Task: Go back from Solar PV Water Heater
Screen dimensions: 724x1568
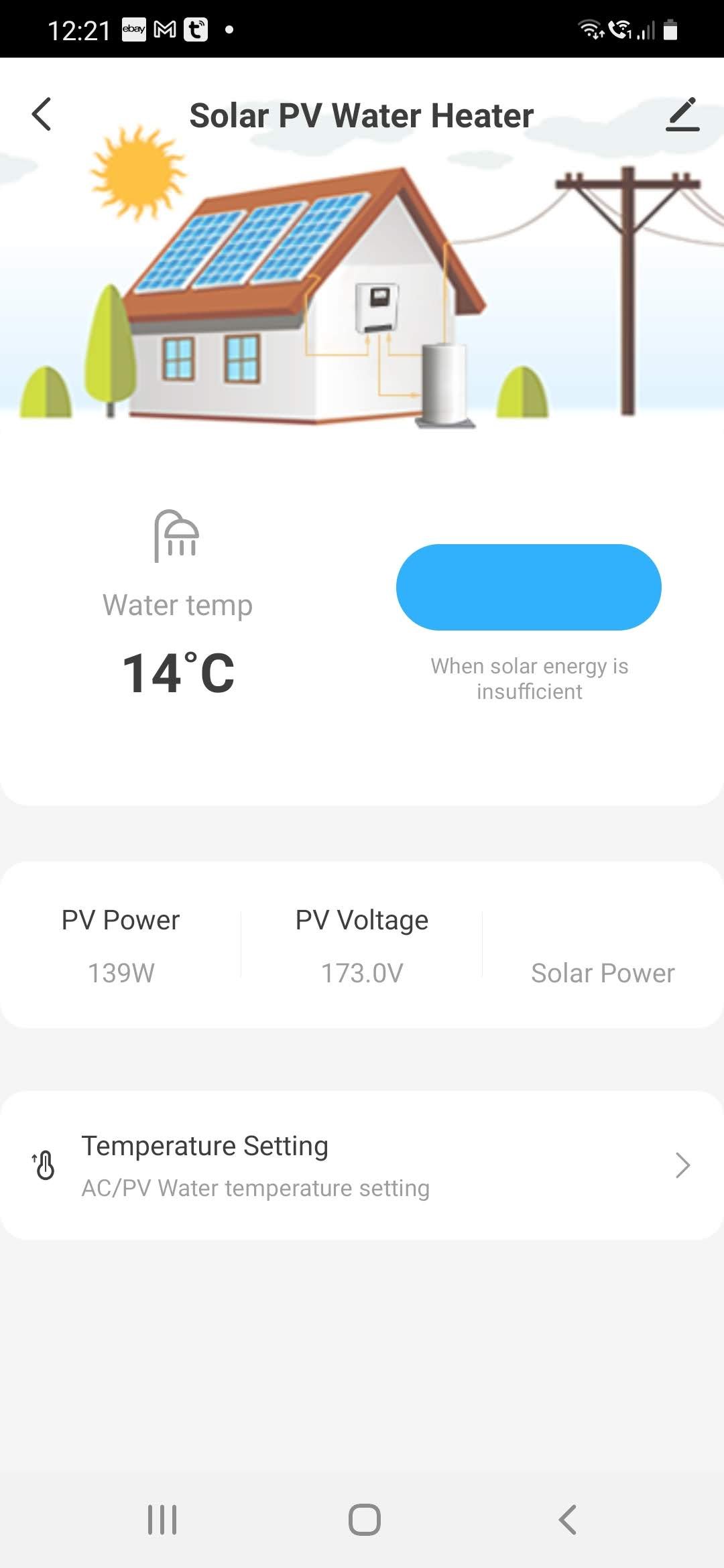Action: 42,115
